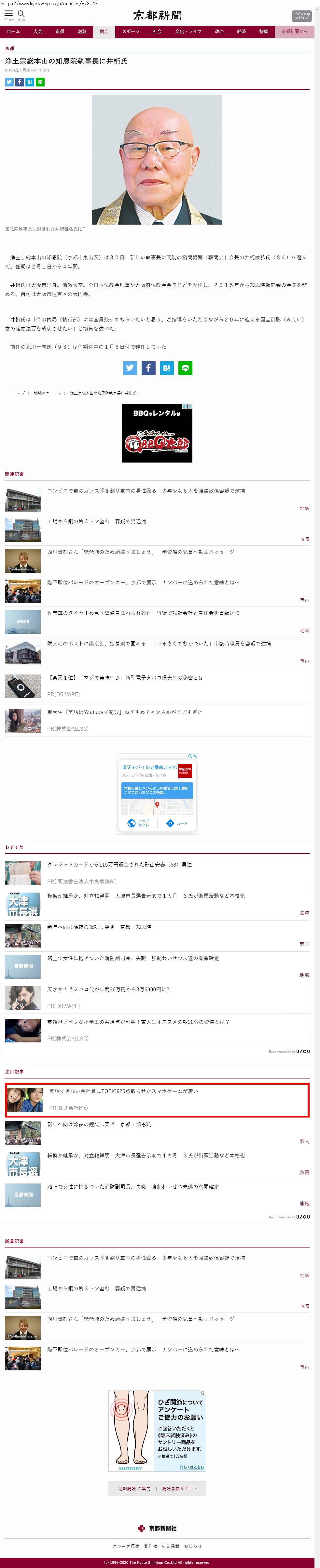Switch to the スポーツ tab

pyautogui.click(x=131, y=32)
